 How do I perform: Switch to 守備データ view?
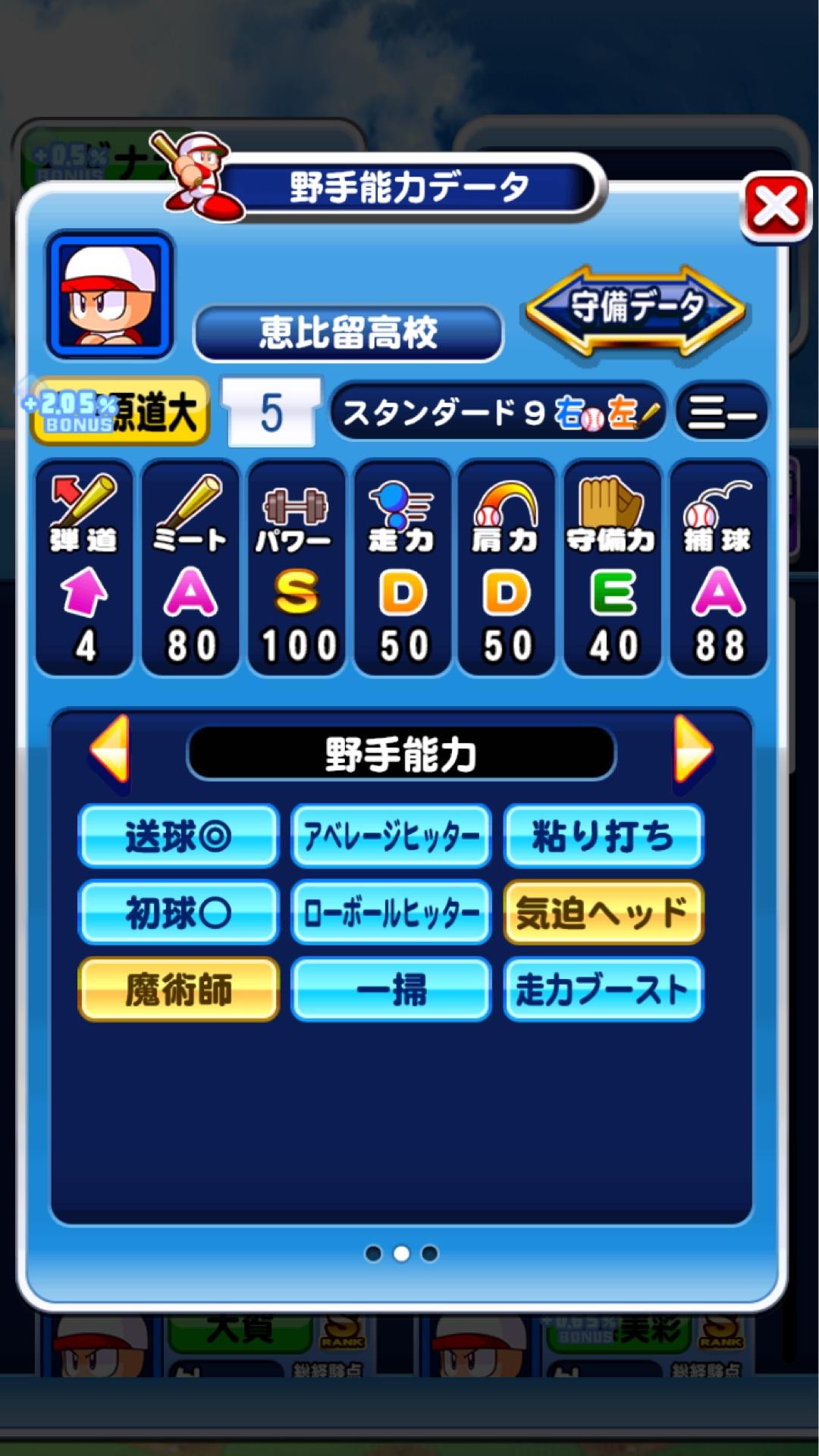pos(635,309)
